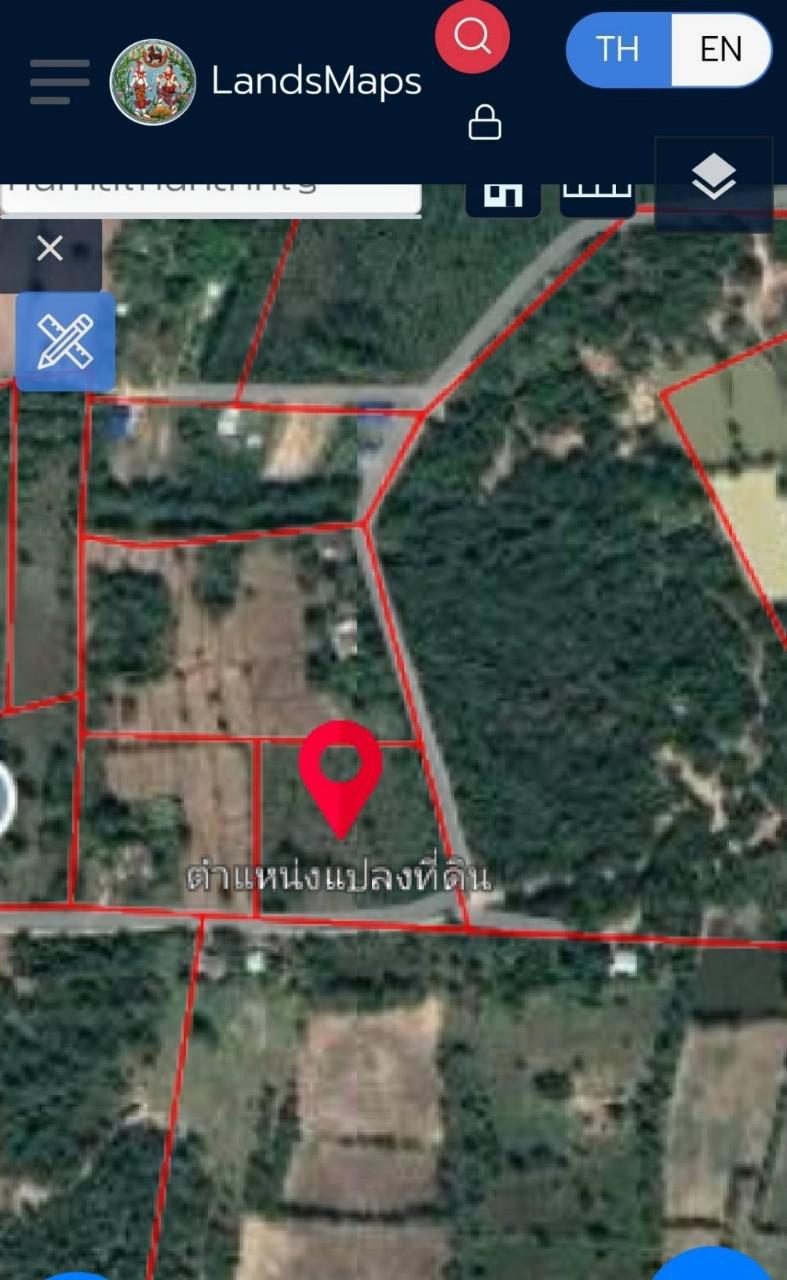
Task: Open the hamburger menu
Action: [59, 81]
